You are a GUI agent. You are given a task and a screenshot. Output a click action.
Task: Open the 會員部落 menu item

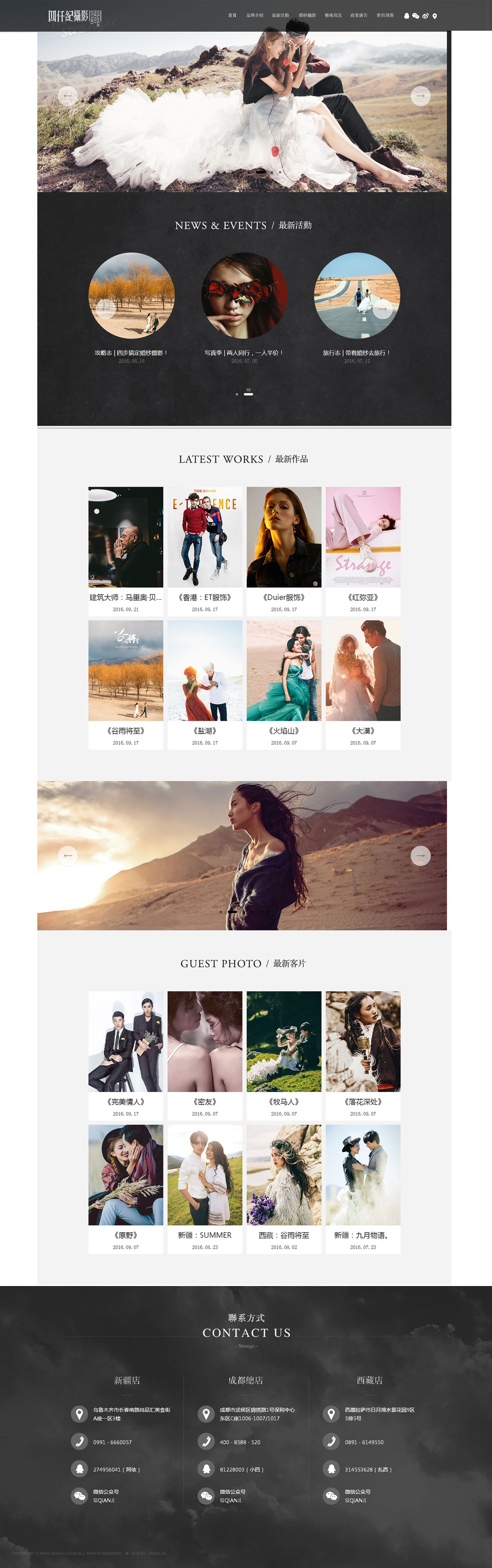(x=385, y=15)
